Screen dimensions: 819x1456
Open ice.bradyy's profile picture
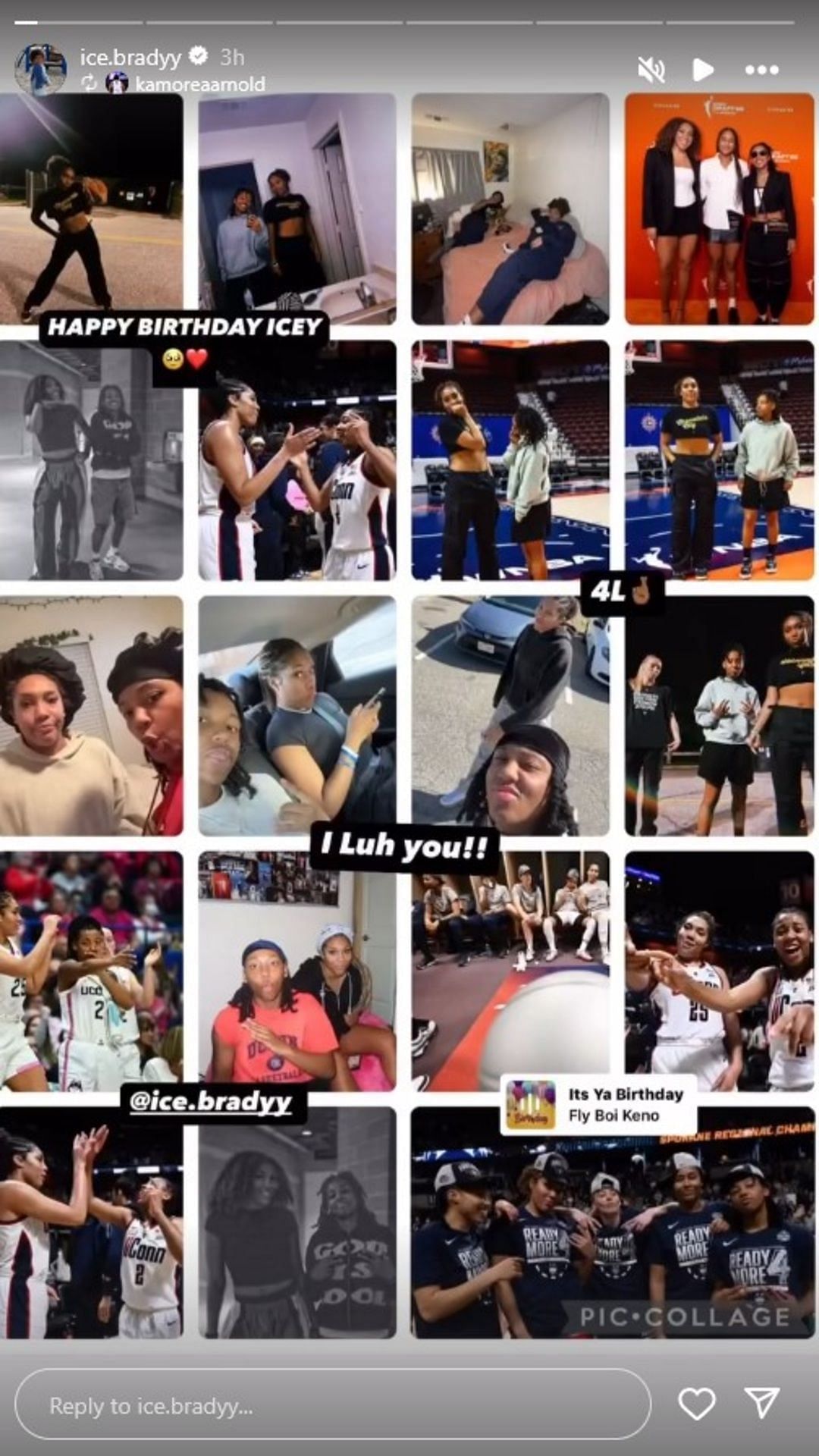point(41,68)
